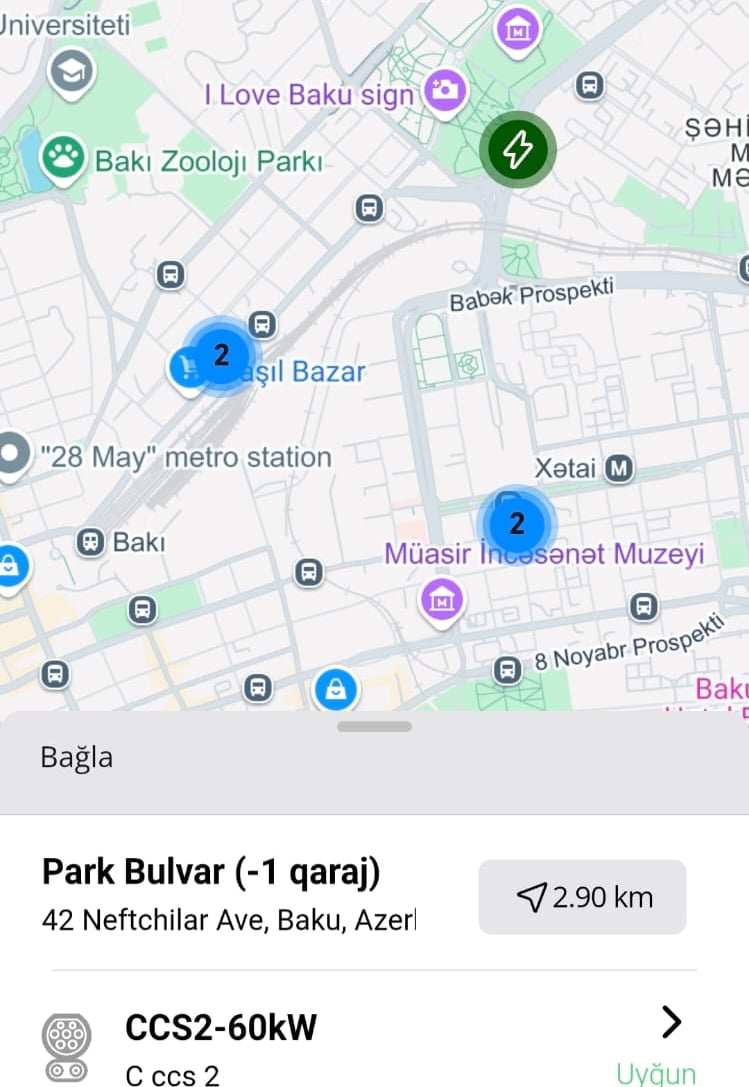This screenshot has height=1087, width=749.
Task: Open the cluster of 2 near Xətai
Action: pyautogui.click(x=517, y=523)
